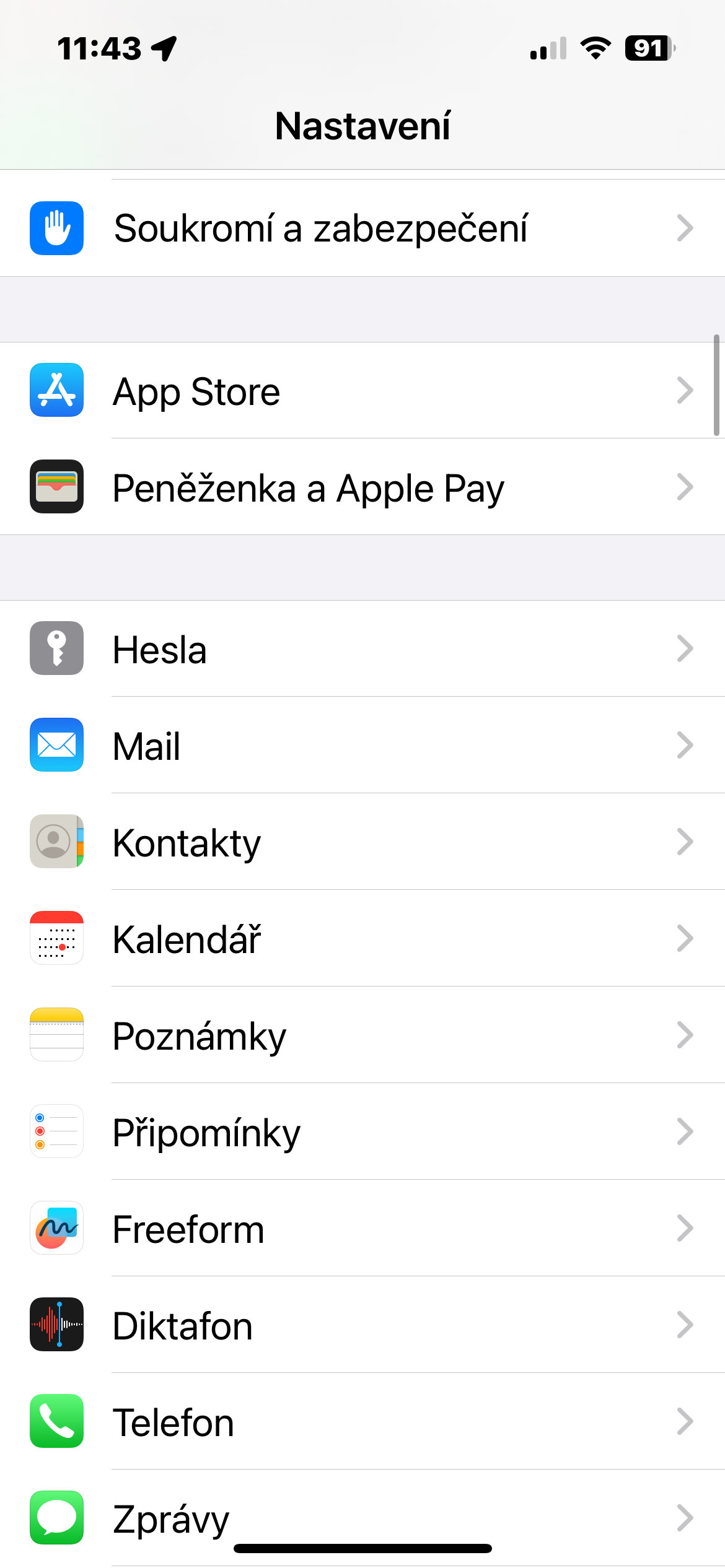
Task: Open Telefon settings
Action: pyautogui.click(x=362, y=1422)
